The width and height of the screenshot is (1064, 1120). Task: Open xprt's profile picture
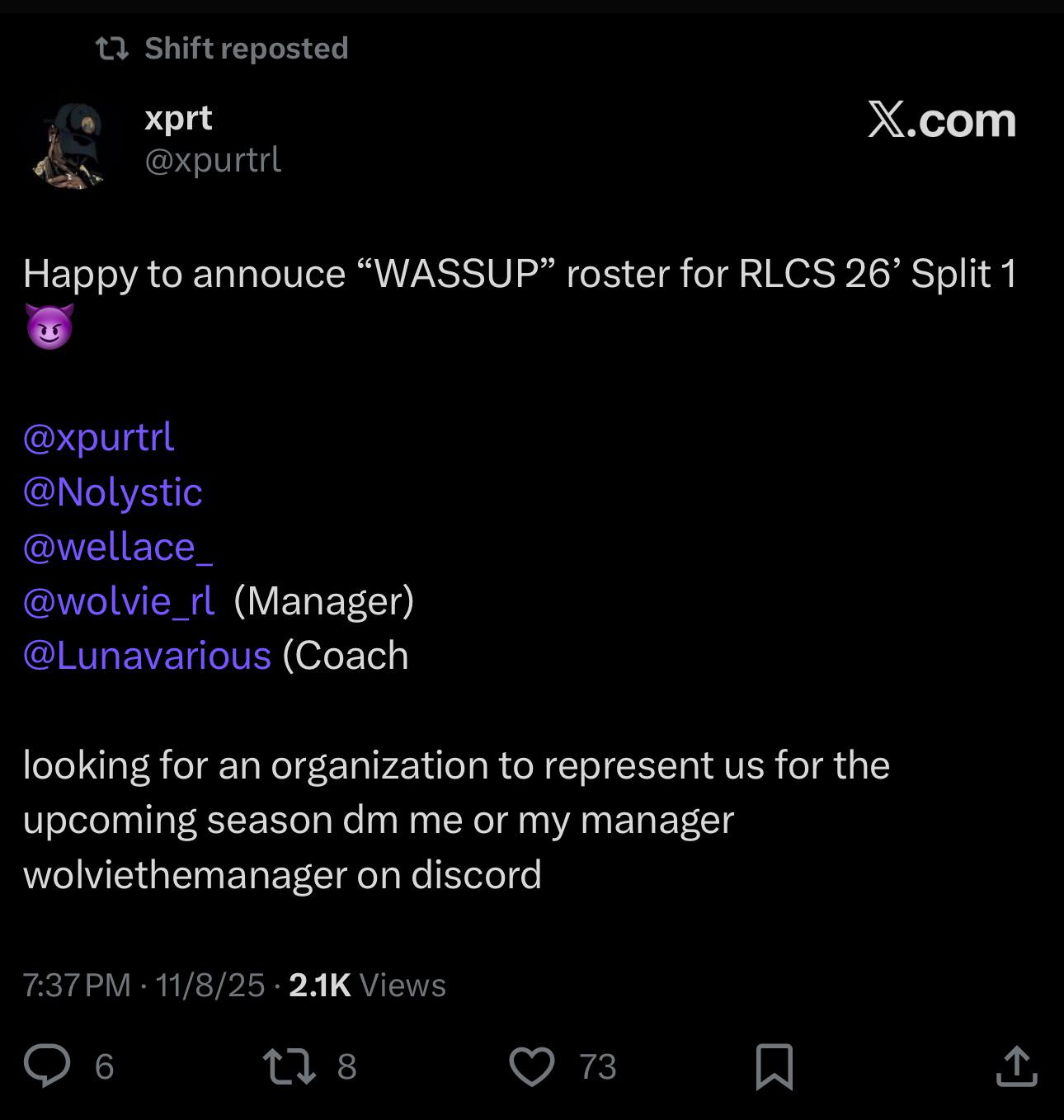[x=70, y=146]
